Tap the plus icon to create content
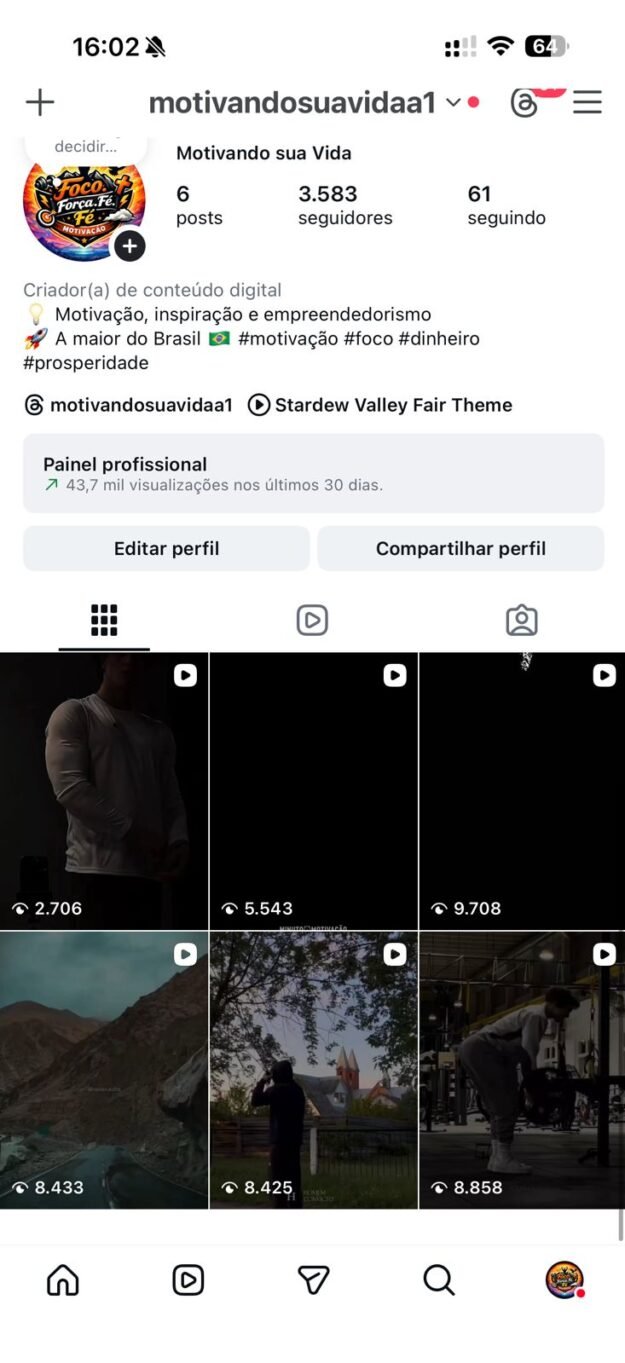The width and height of the screenshot is (625, 1363). tap(40, 102)
